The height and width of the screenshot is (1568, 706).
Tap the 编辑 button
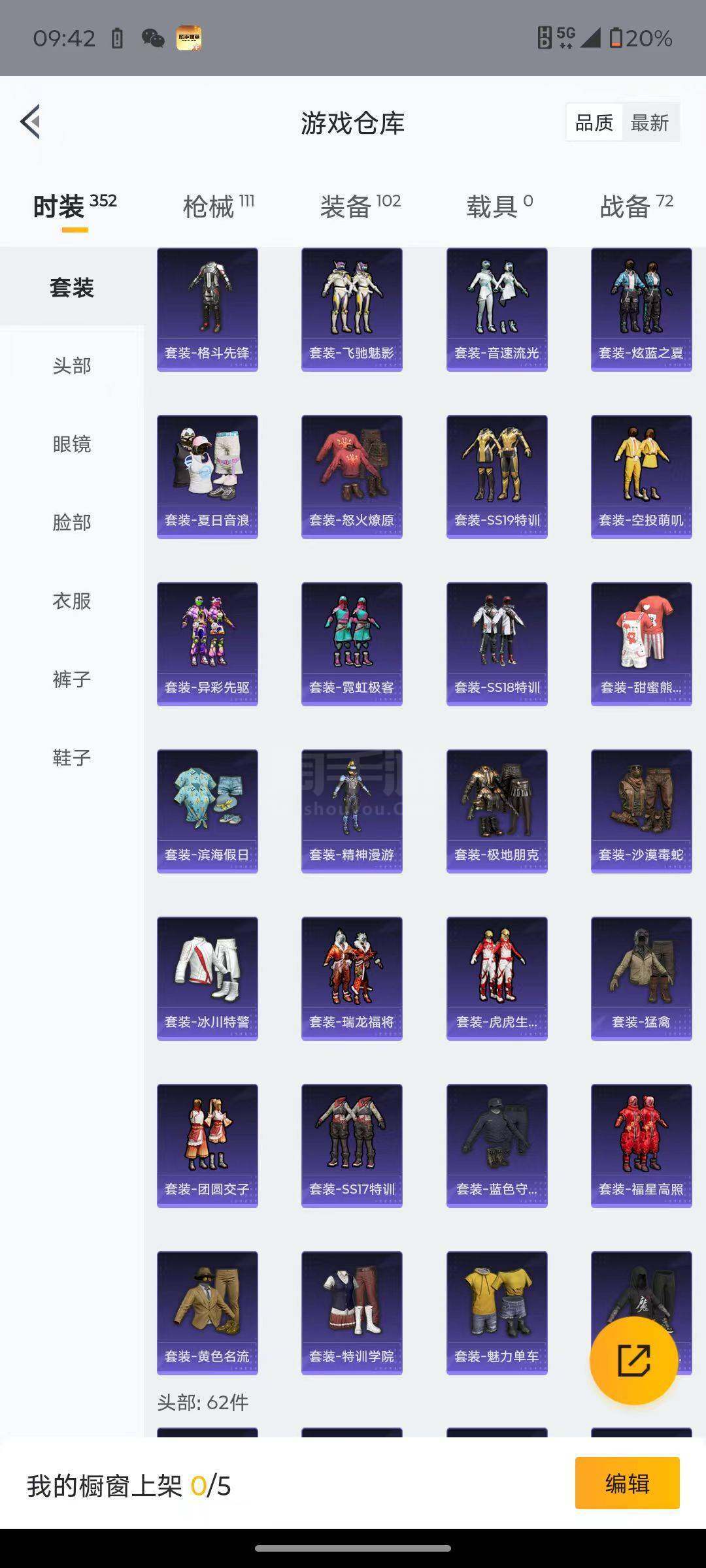point(628,1483)
